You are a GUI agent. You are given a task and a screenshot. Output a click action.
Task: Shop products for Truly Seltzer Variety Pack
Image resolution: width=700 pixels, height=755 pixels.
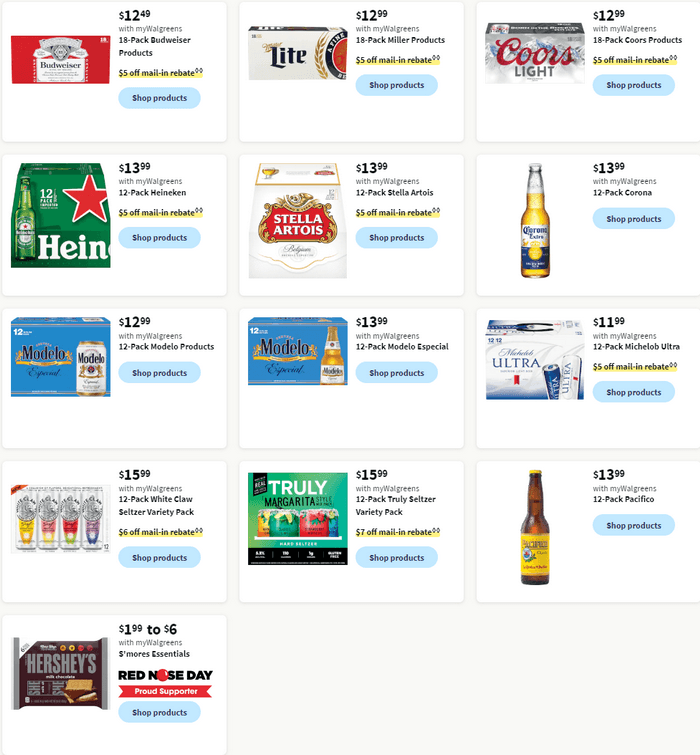coord(396,558)
